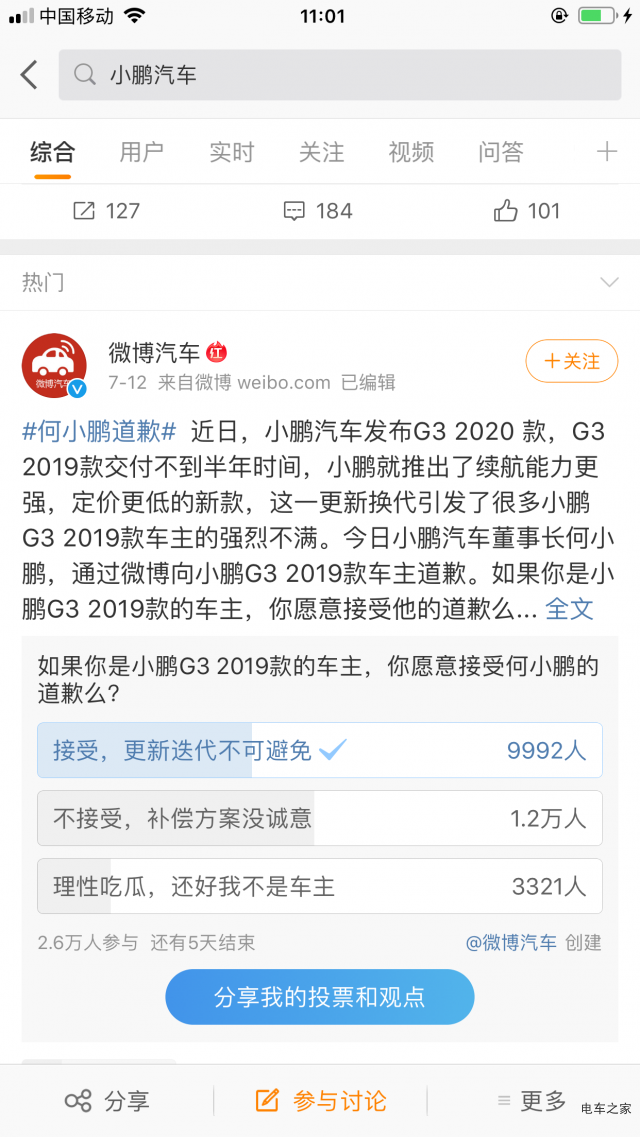Repost the post with 127 reposts
The image size is (640, 1137).
(106, 211)
